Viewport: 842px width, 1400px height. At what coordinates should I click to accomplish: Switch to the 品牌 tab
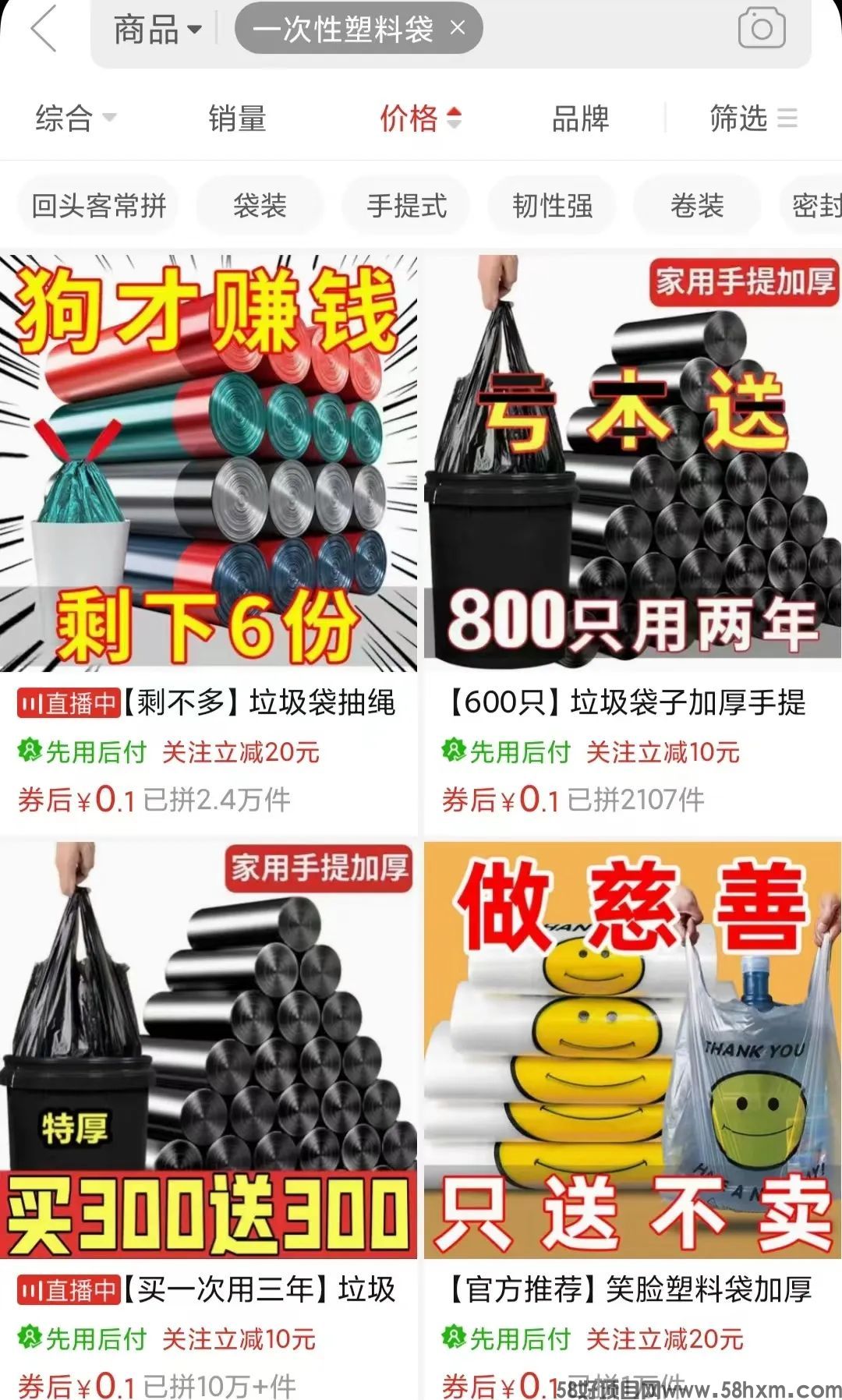point(580,118)
